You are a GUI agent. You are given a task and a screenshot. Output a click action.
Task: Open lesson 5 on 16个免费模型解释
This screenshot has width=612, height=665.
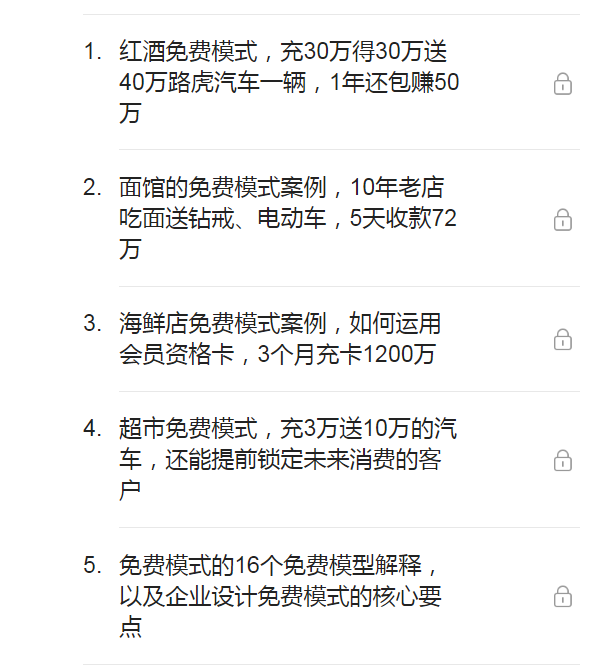tap(280, 597)
